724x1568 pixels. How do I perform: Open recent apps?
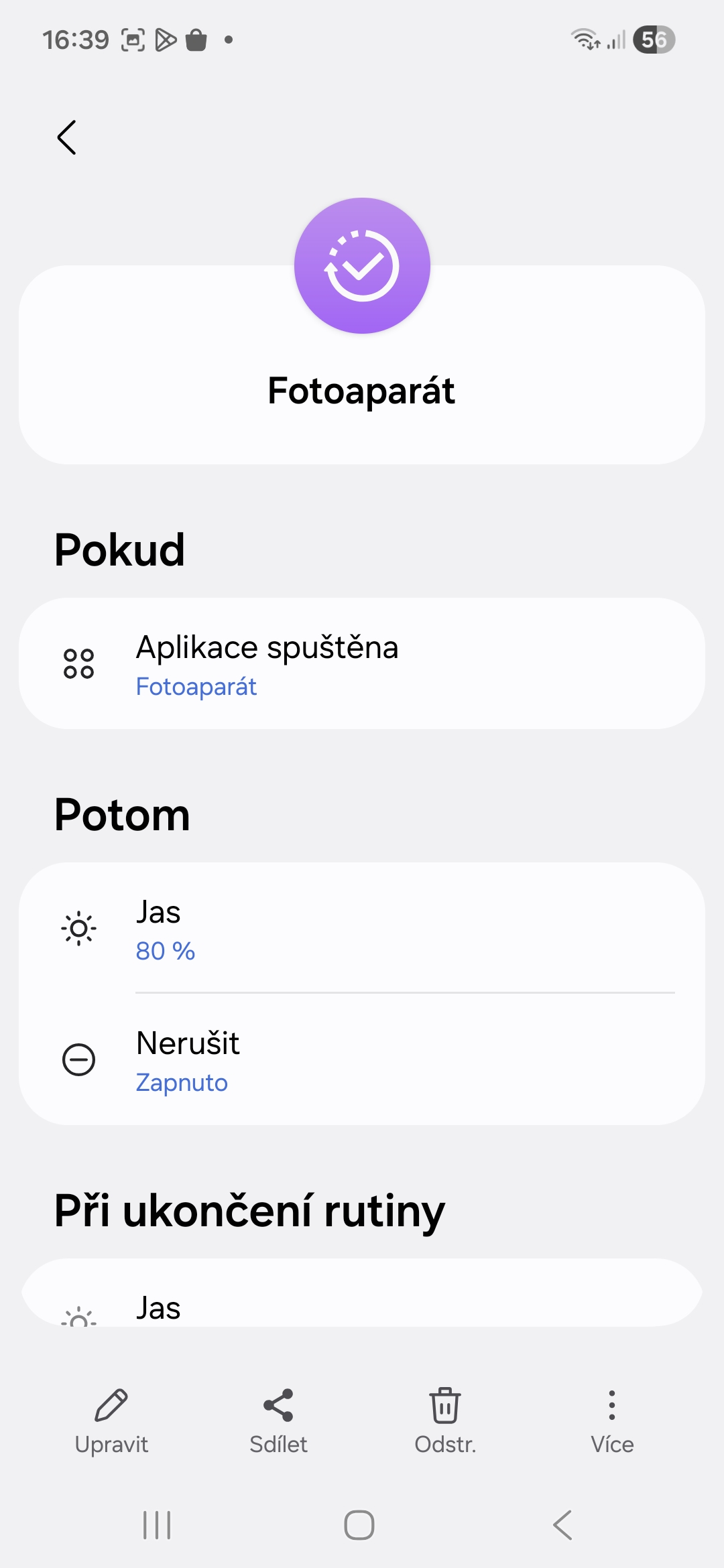[x=157, y=1525]
